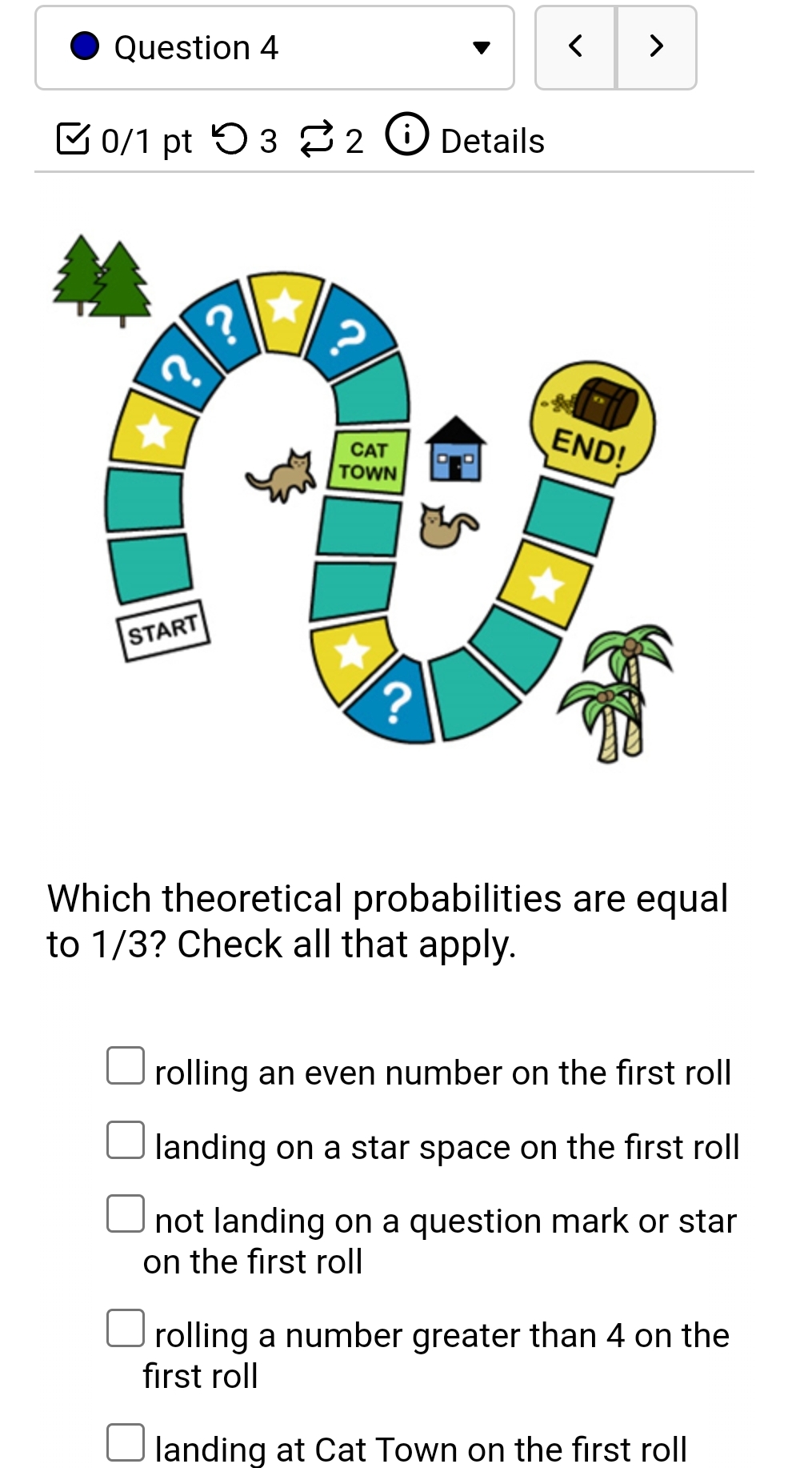The width and height of the screenshot is (812, 1468).
Task: Click the START space on the game board
Action: coord(163,629)
